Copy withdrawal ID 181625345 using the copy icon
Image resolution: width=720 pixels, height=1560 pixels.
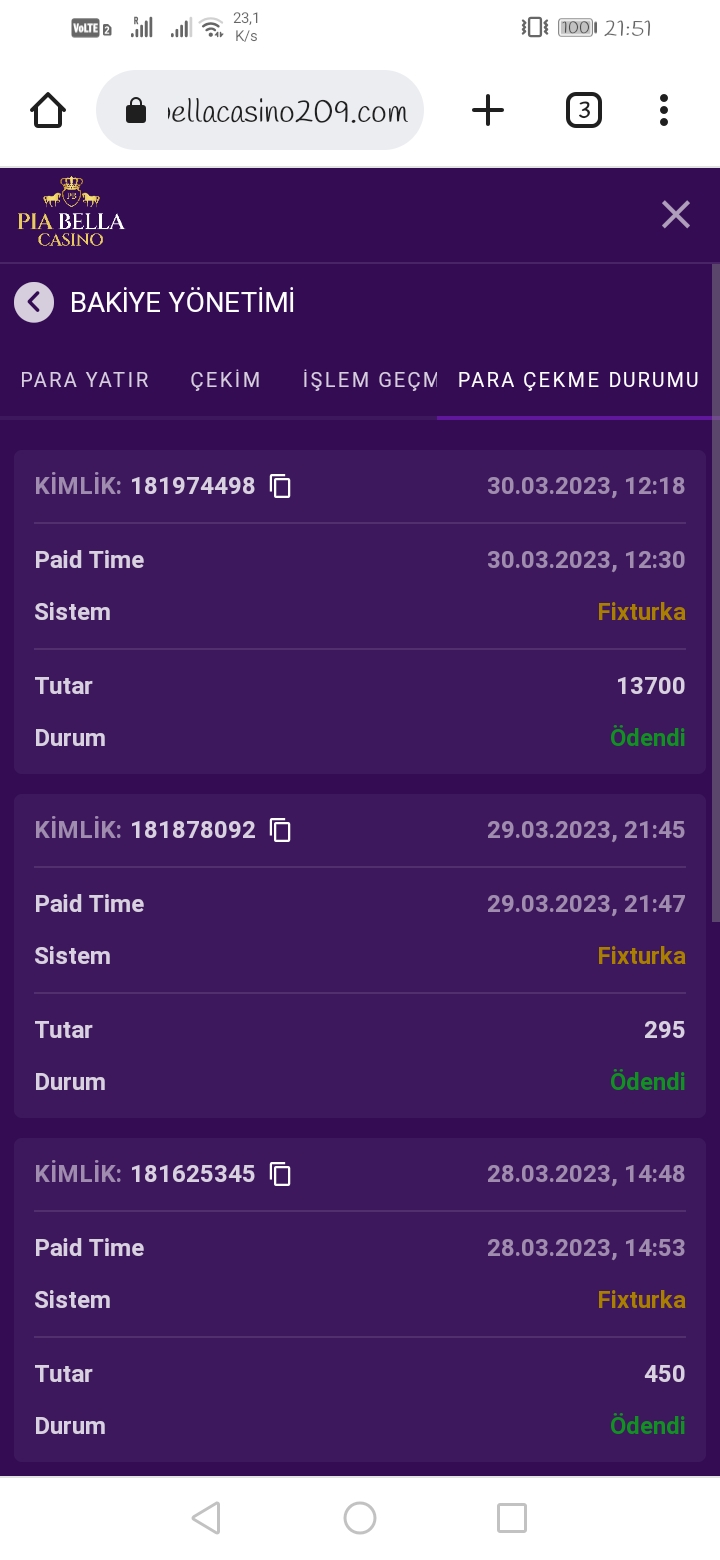pyautogui.click(x=281, y=1175)
